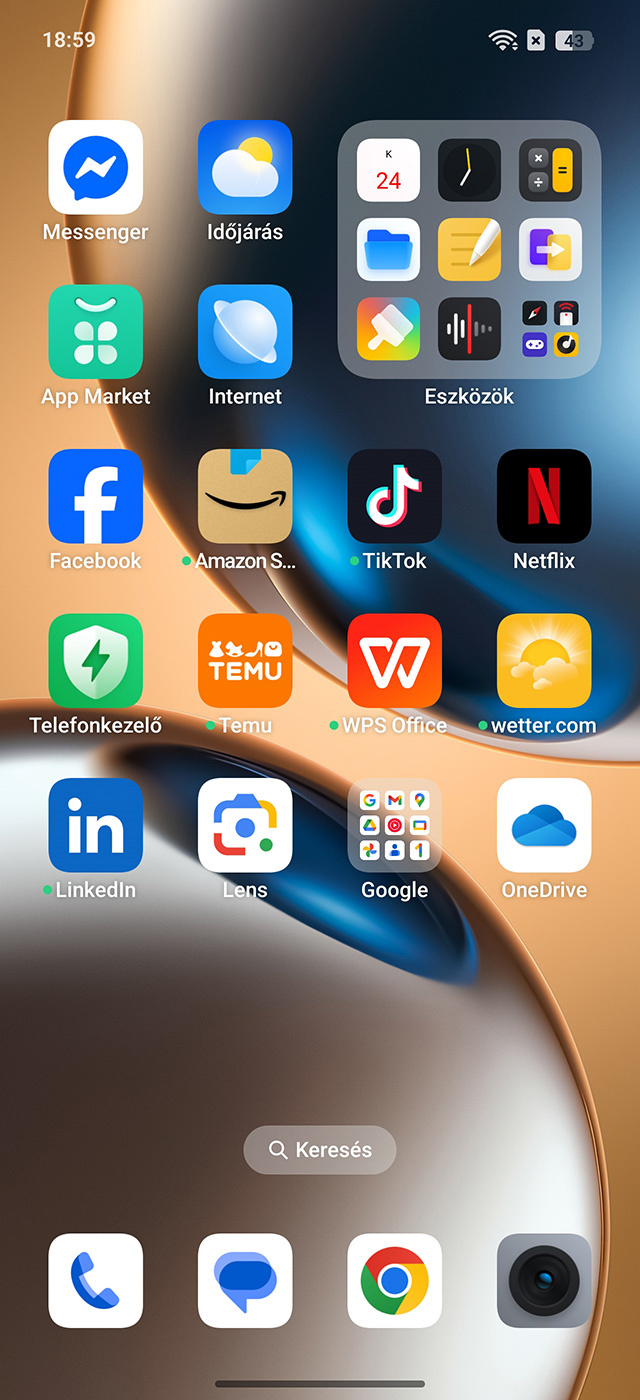Open the wetter.com app

pyautogui.click(x=544, y=660)
